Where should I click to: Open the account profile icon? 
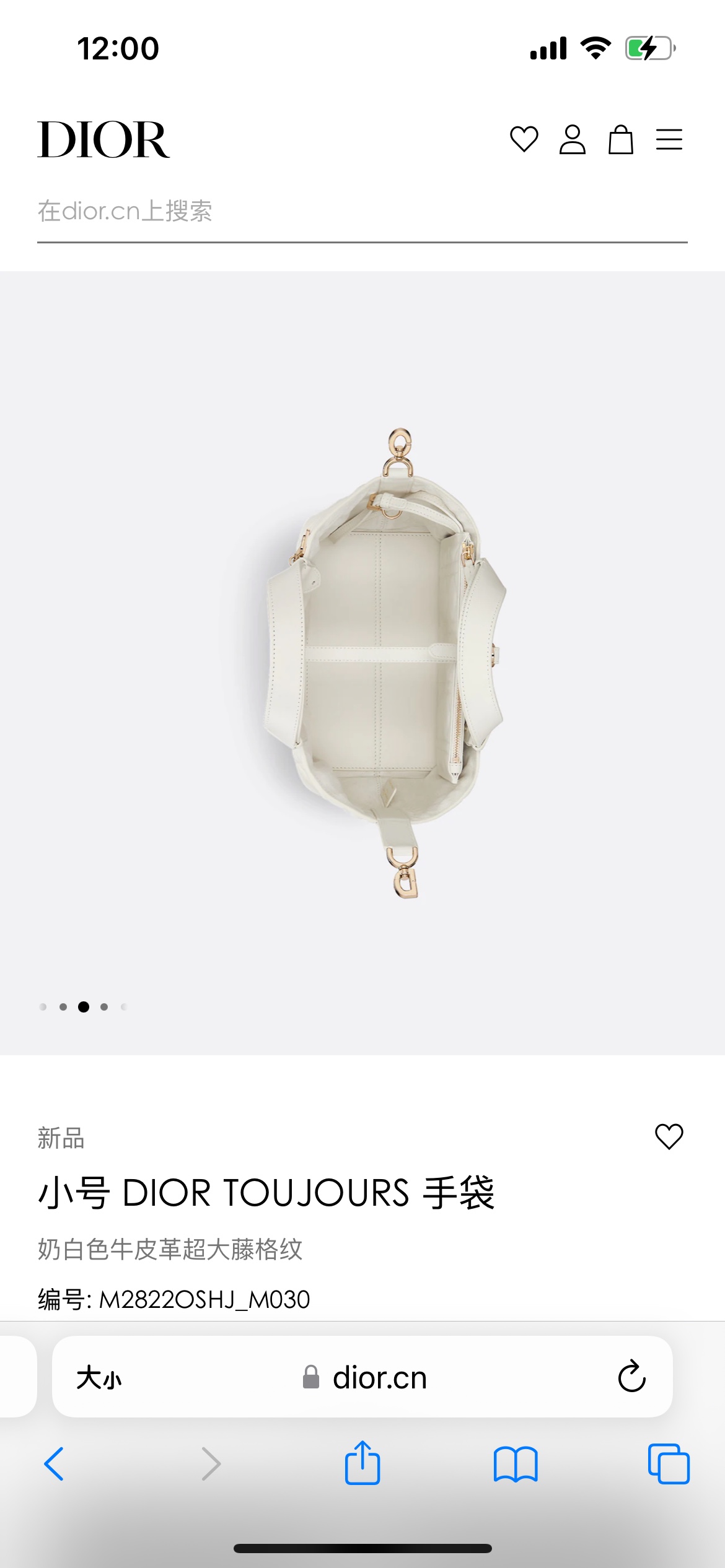pos(572,139)
